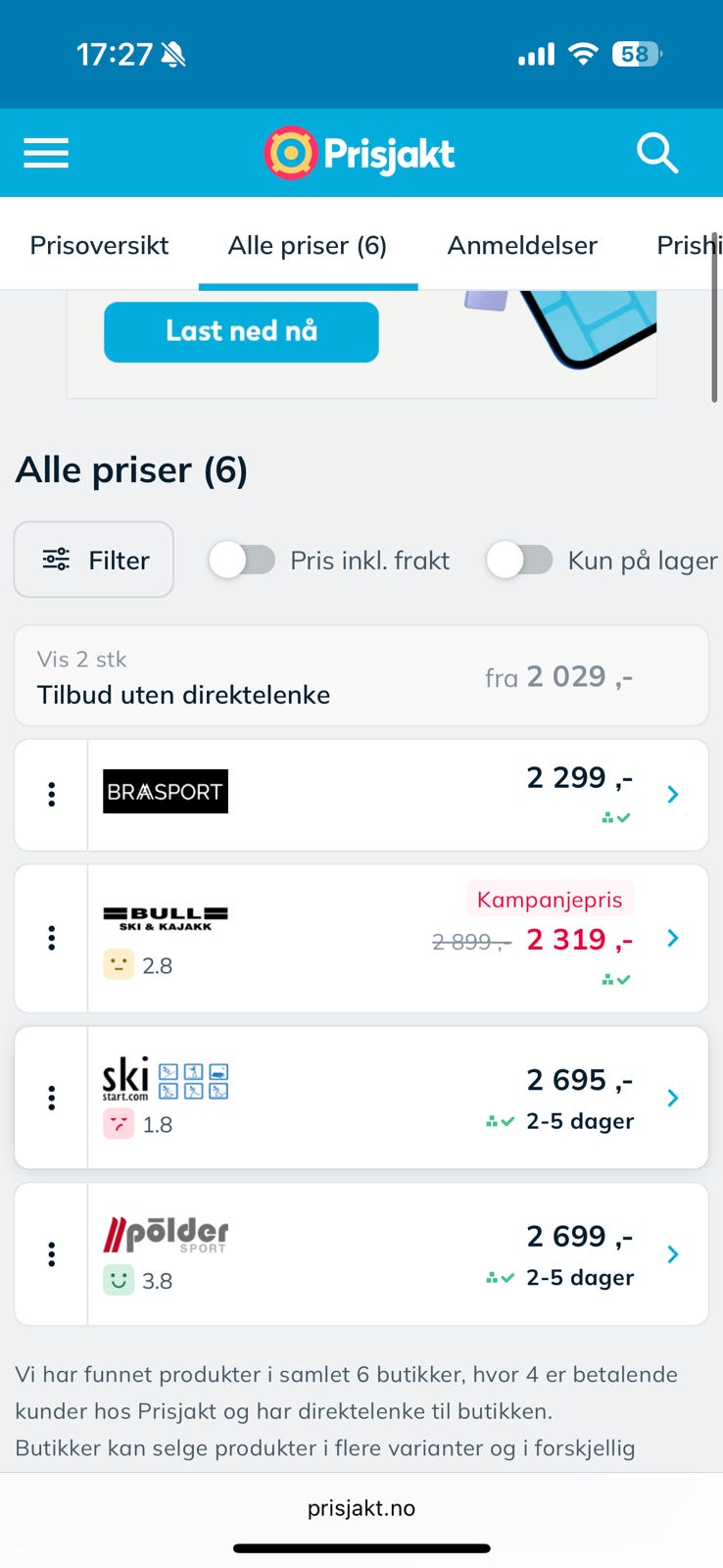Enable the Kun på lager switch
Image resolution: width=723 pixels, height=1568 pixels.
[520, 561]
